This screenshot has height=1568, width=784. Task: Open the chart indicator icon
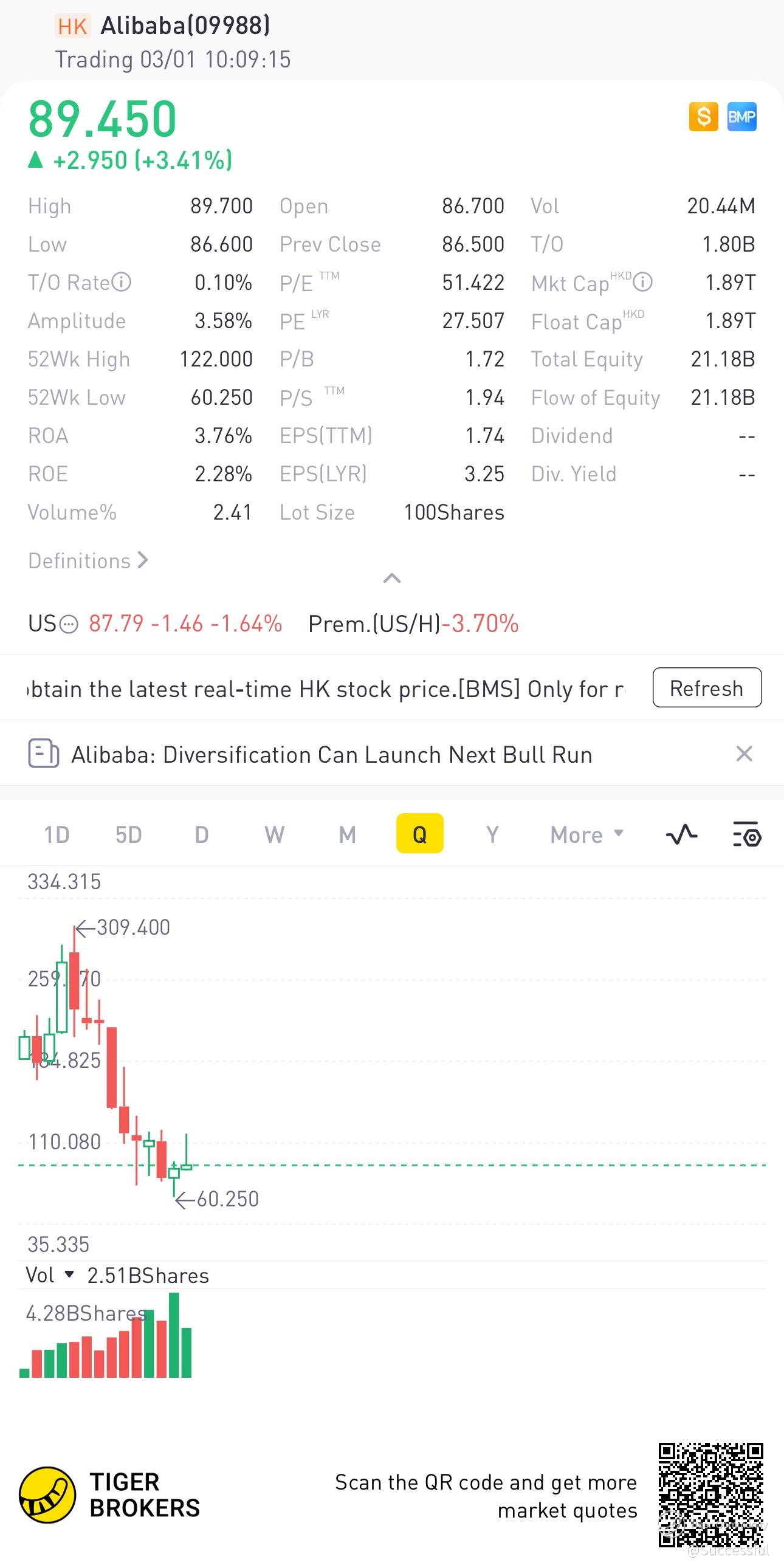pyautogui.click(x=681, y=834)
